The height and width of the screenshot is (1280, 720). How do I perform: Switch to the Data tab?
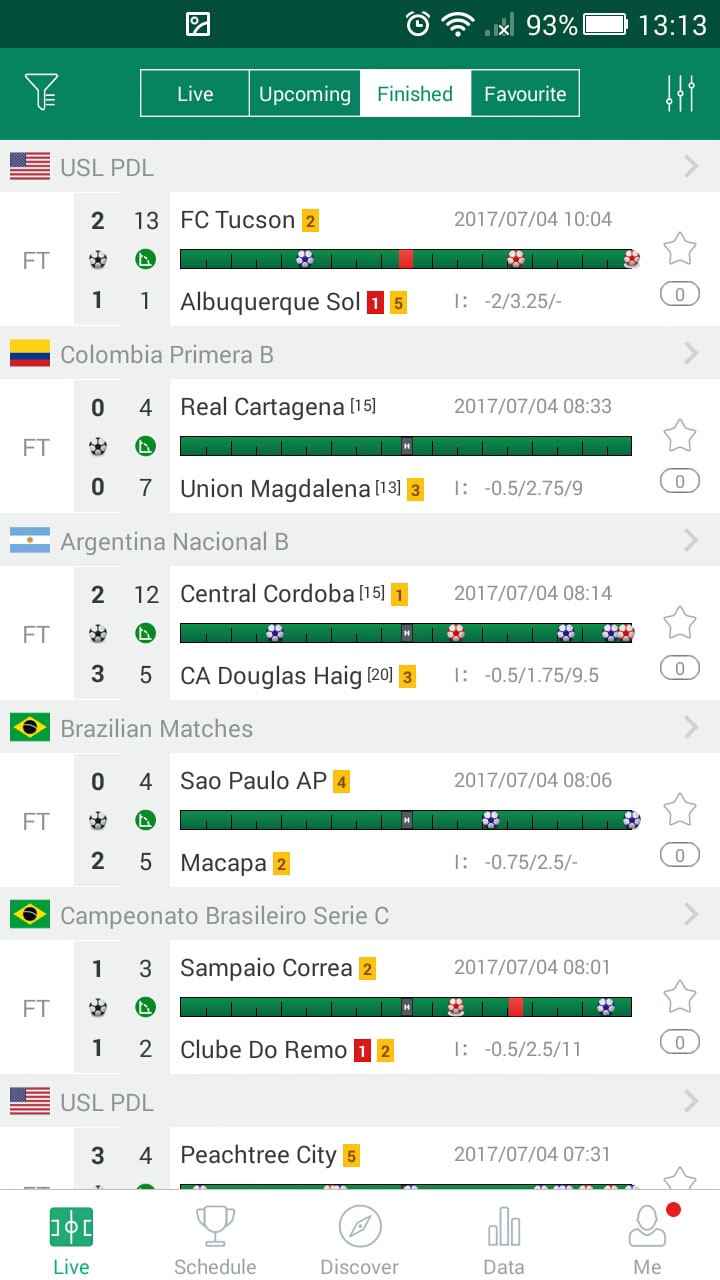click(x=504, y=1238)
